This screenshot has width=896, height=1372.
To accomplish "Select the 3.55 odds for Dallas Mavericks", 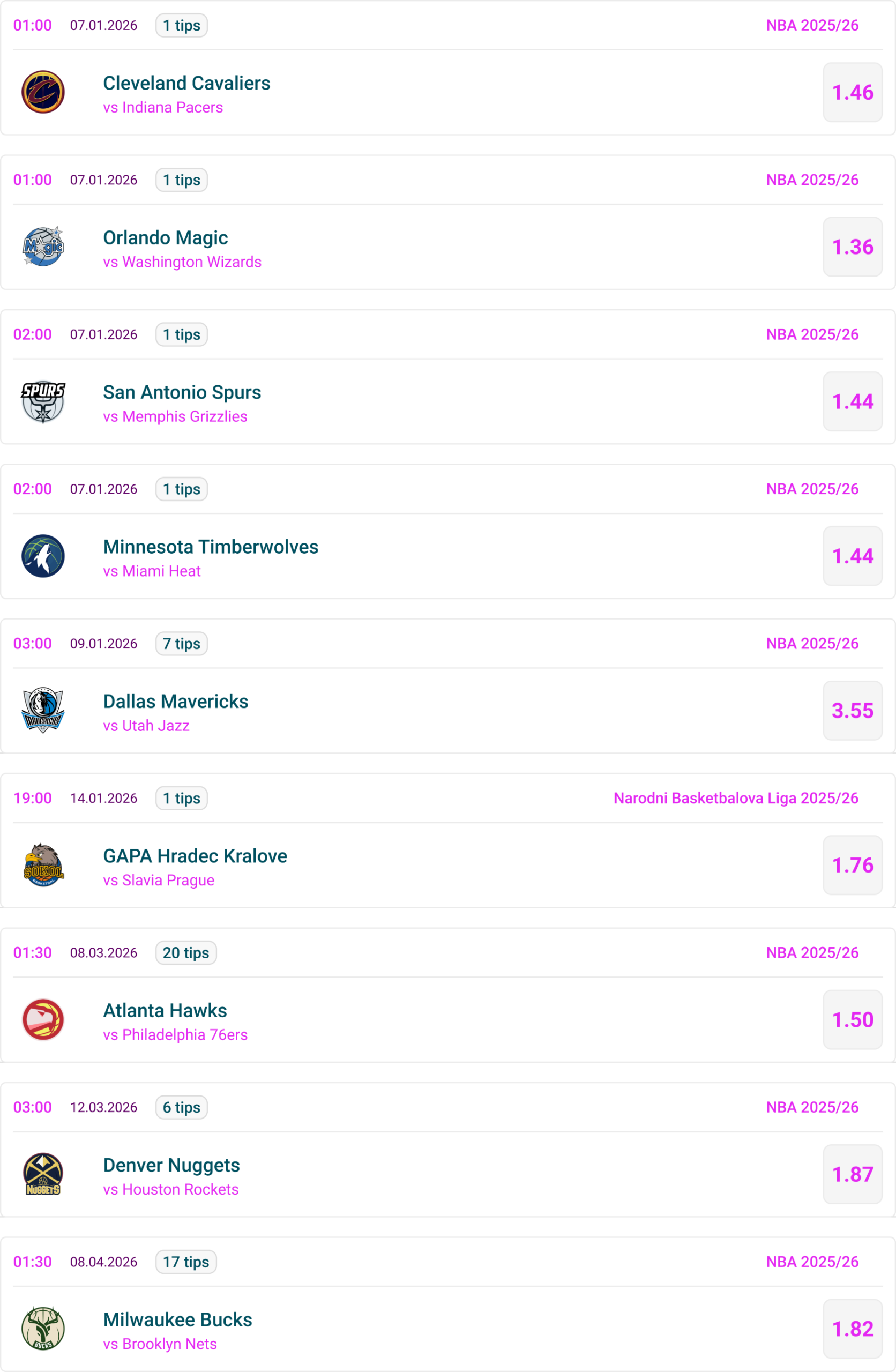I will coord(852,710).
